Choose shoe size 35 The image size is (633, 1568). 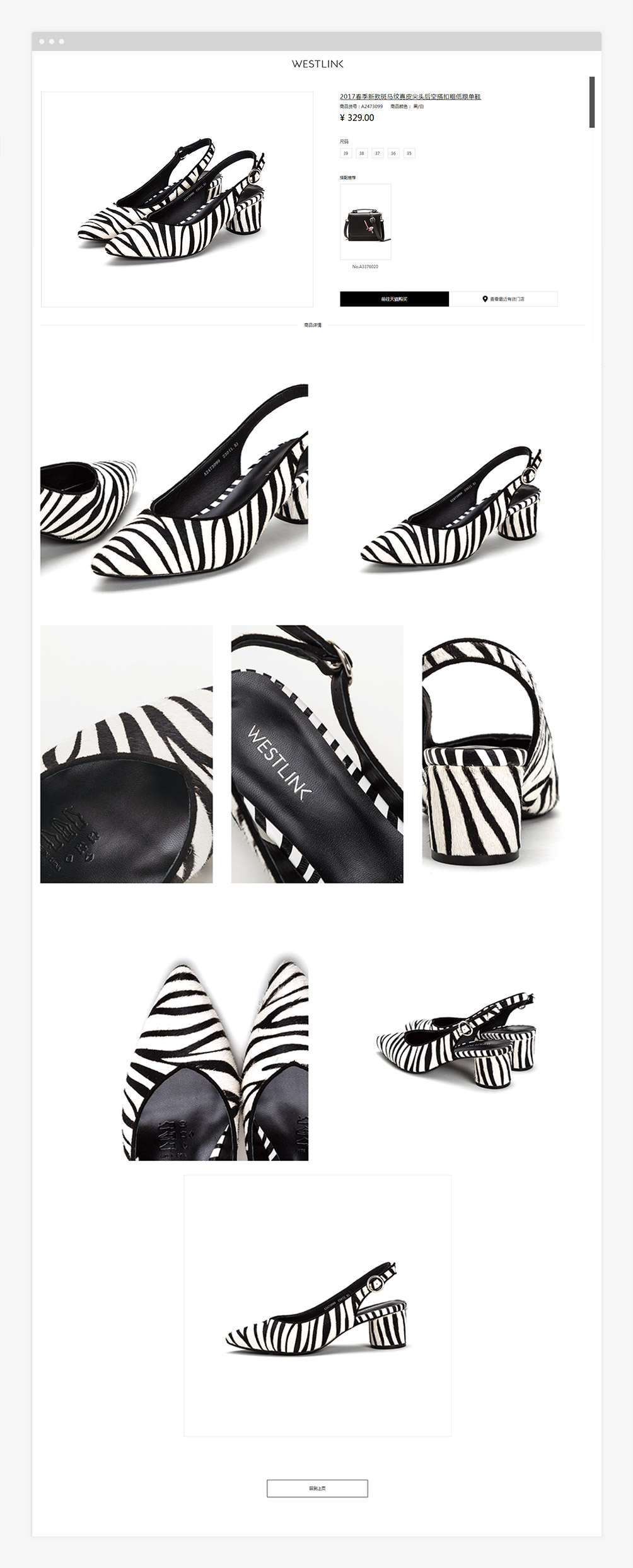(x=409, y=153)
